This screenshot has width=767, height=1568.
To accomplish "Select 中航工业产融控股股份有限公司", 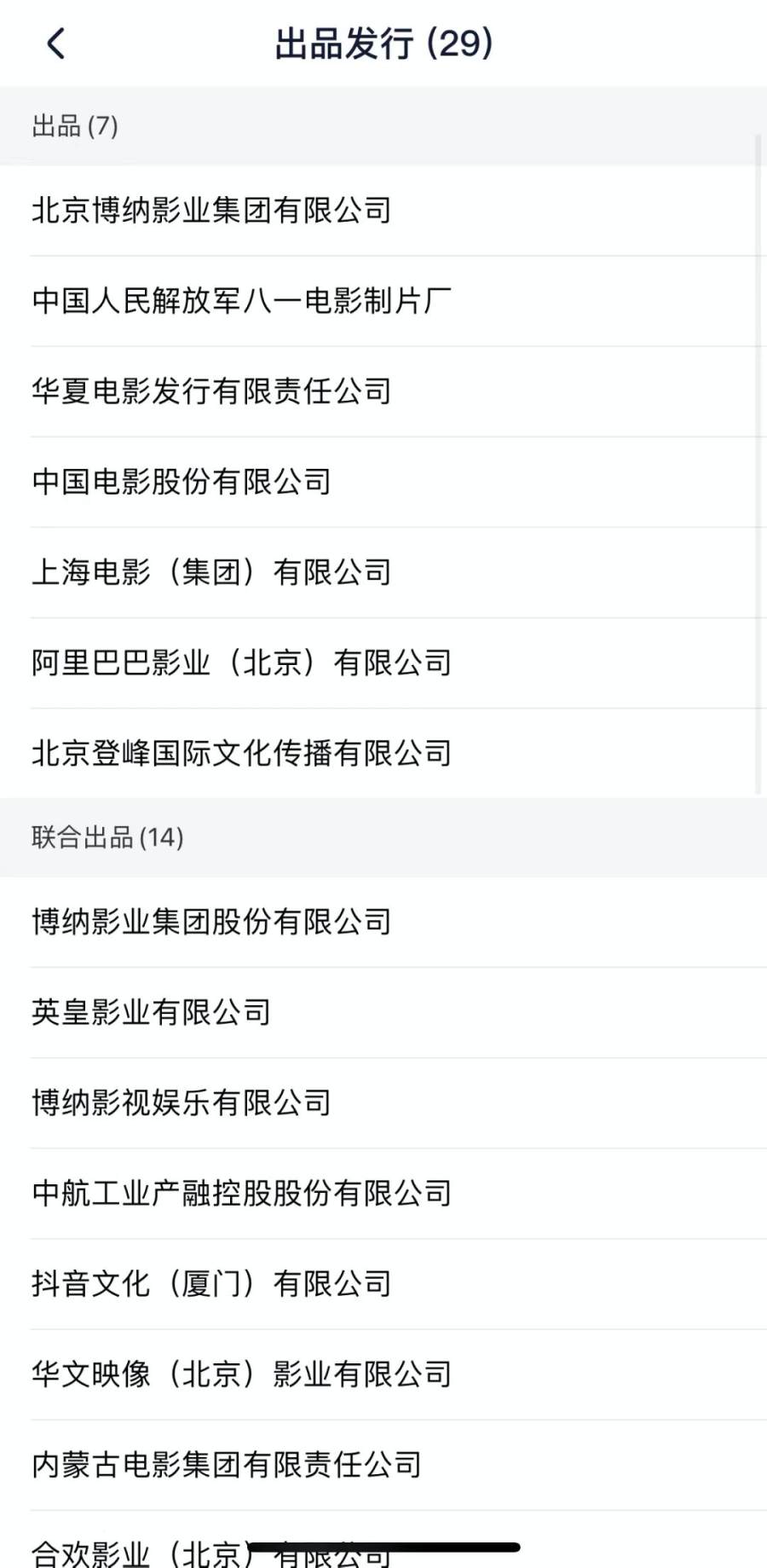I will (x=241, y=1193).
